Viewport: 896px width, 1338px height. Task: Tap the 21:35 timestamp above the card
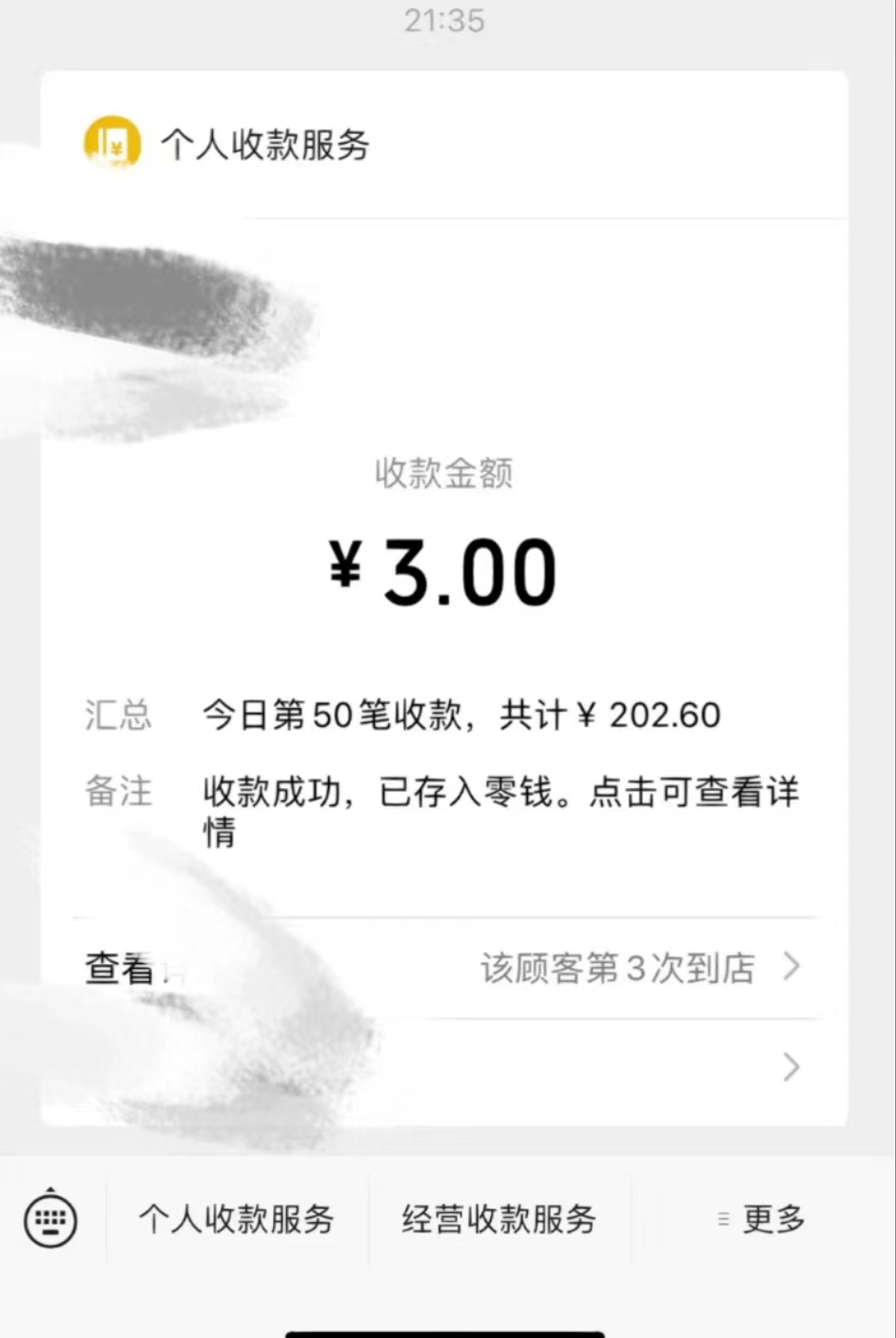point(443,21)
